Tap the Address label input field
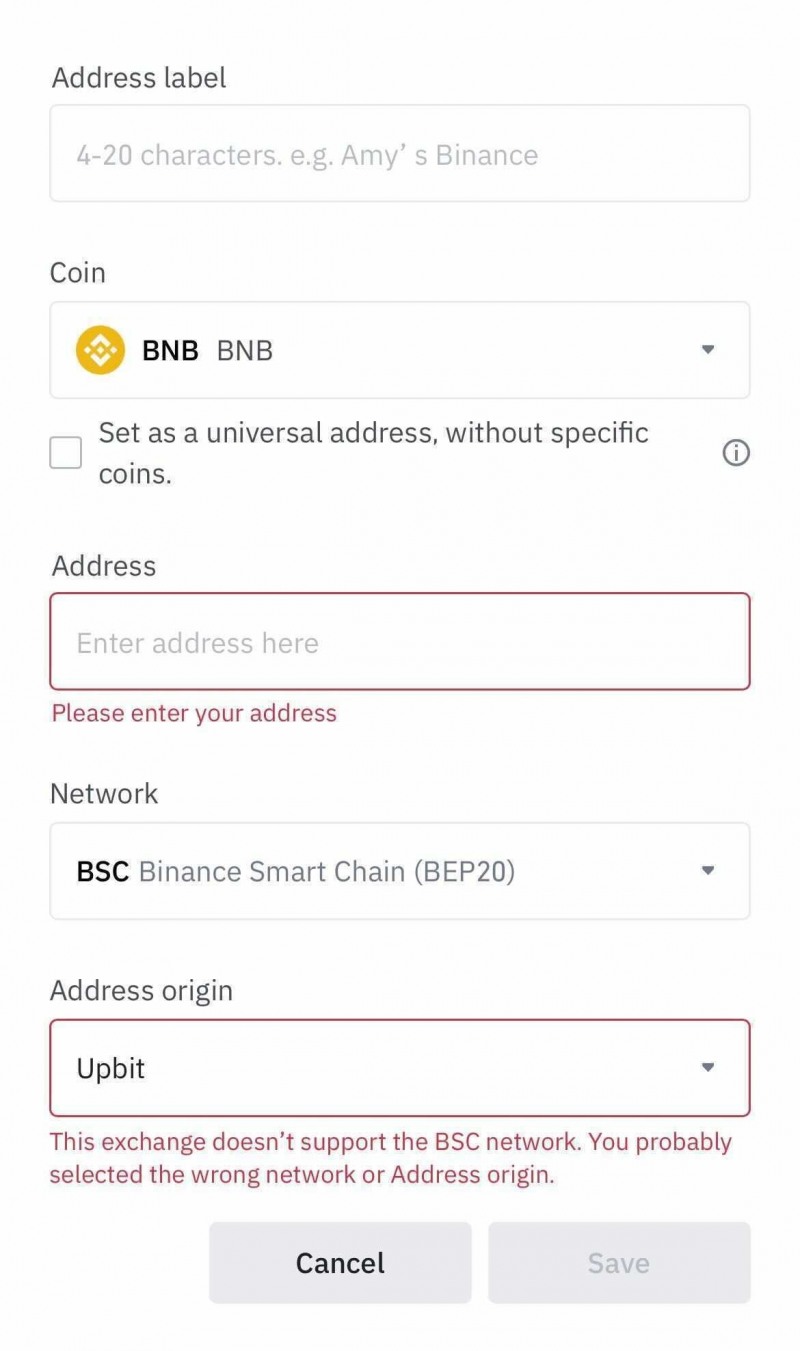 pos(400,154)
